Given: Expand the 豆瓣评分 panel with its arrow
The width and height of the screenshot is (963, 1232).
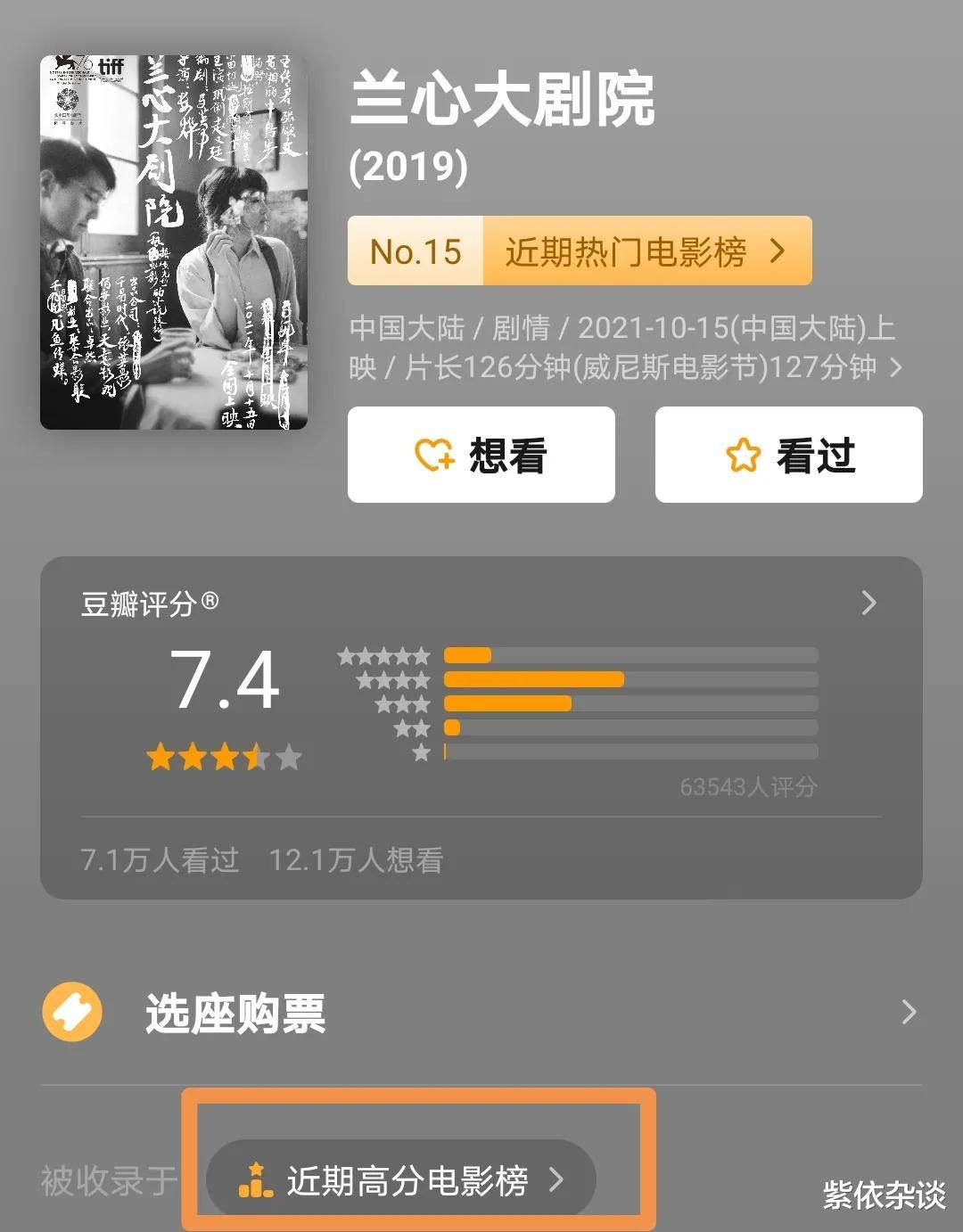Looking at the screenshot, I should [x=868, y=604].
